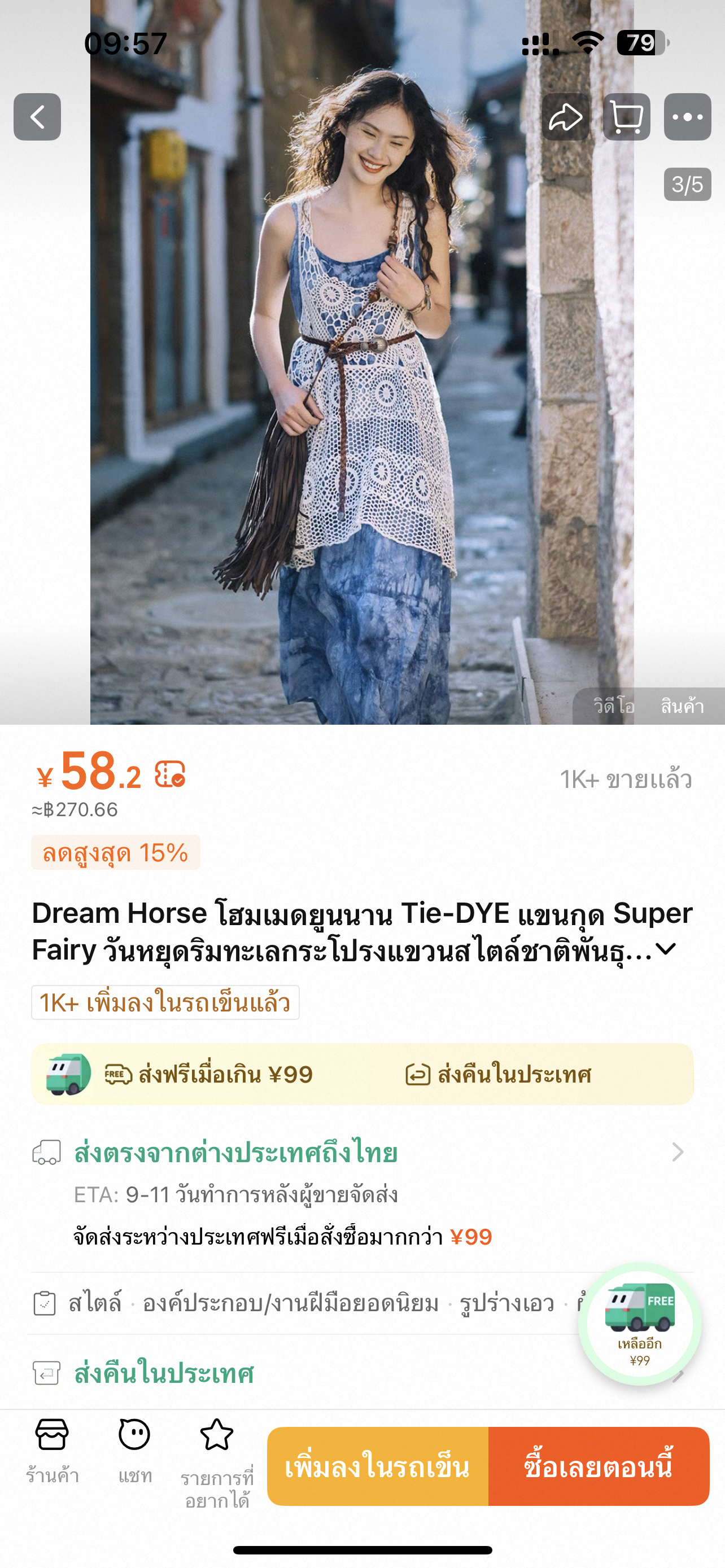Tap ซื้อเลยตอนนี้ to buy now
The height and width of the screenshot is (1568, 725).
[599, 1466]
